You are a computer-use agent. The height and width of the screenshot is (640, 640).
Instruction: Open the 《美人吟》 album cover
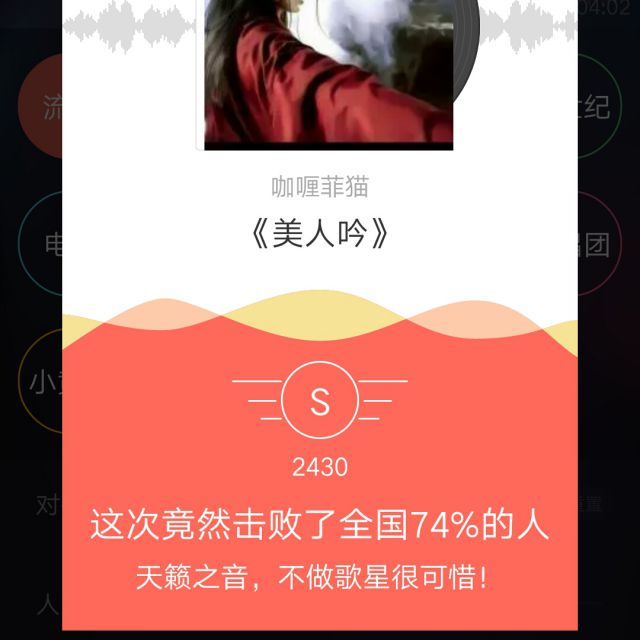(x=328, y=72)
